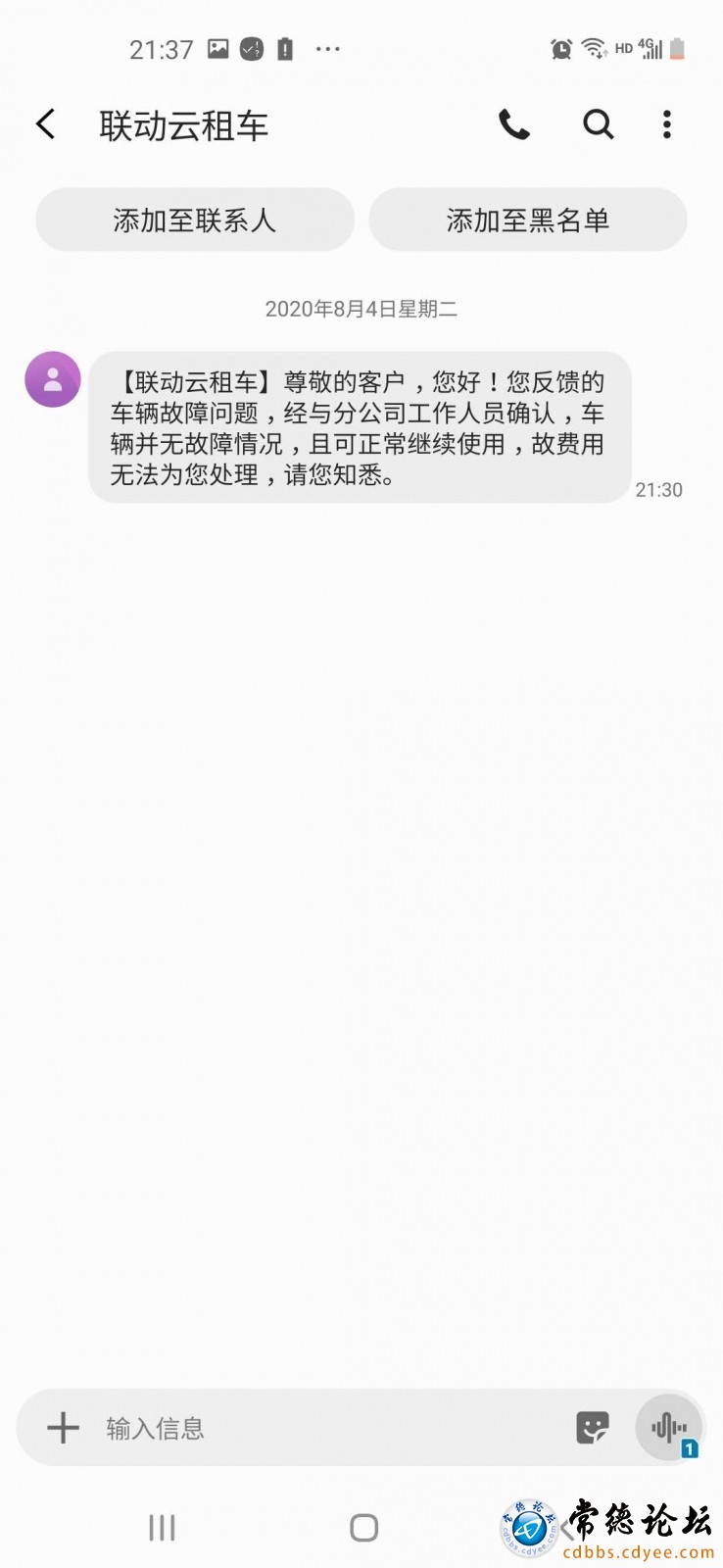Call 联动云租车 with the phone icon
This screenshot has width=723, height=1568.
514,124
